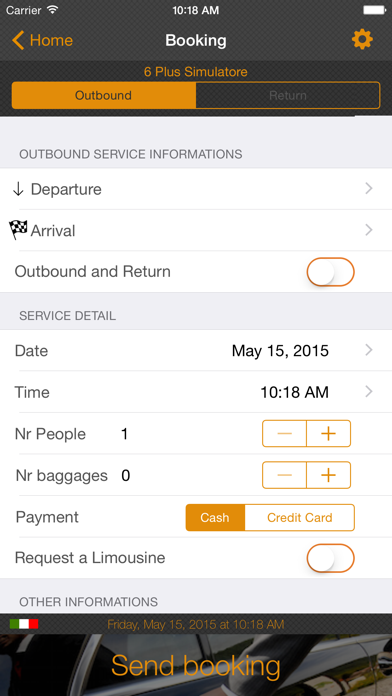Change the Time 10:18 AM
392x696 pixels.
point(196,392)
